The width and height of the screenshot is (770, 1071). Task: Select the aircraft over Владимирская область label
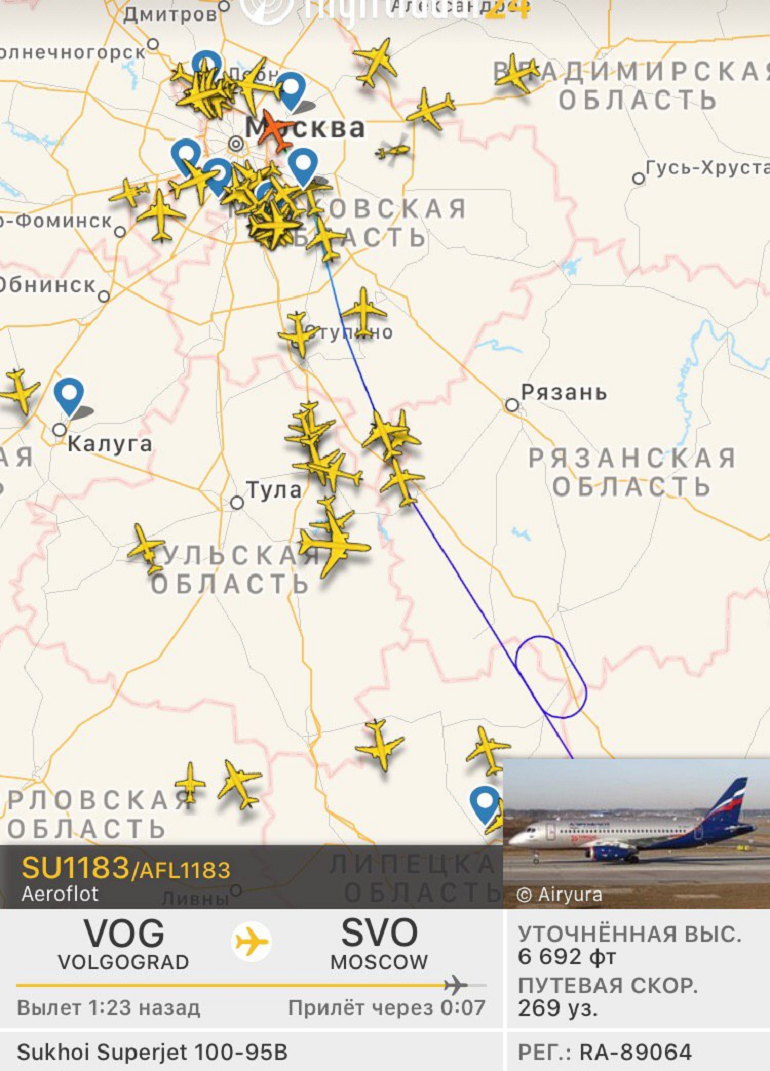(516, 74)
